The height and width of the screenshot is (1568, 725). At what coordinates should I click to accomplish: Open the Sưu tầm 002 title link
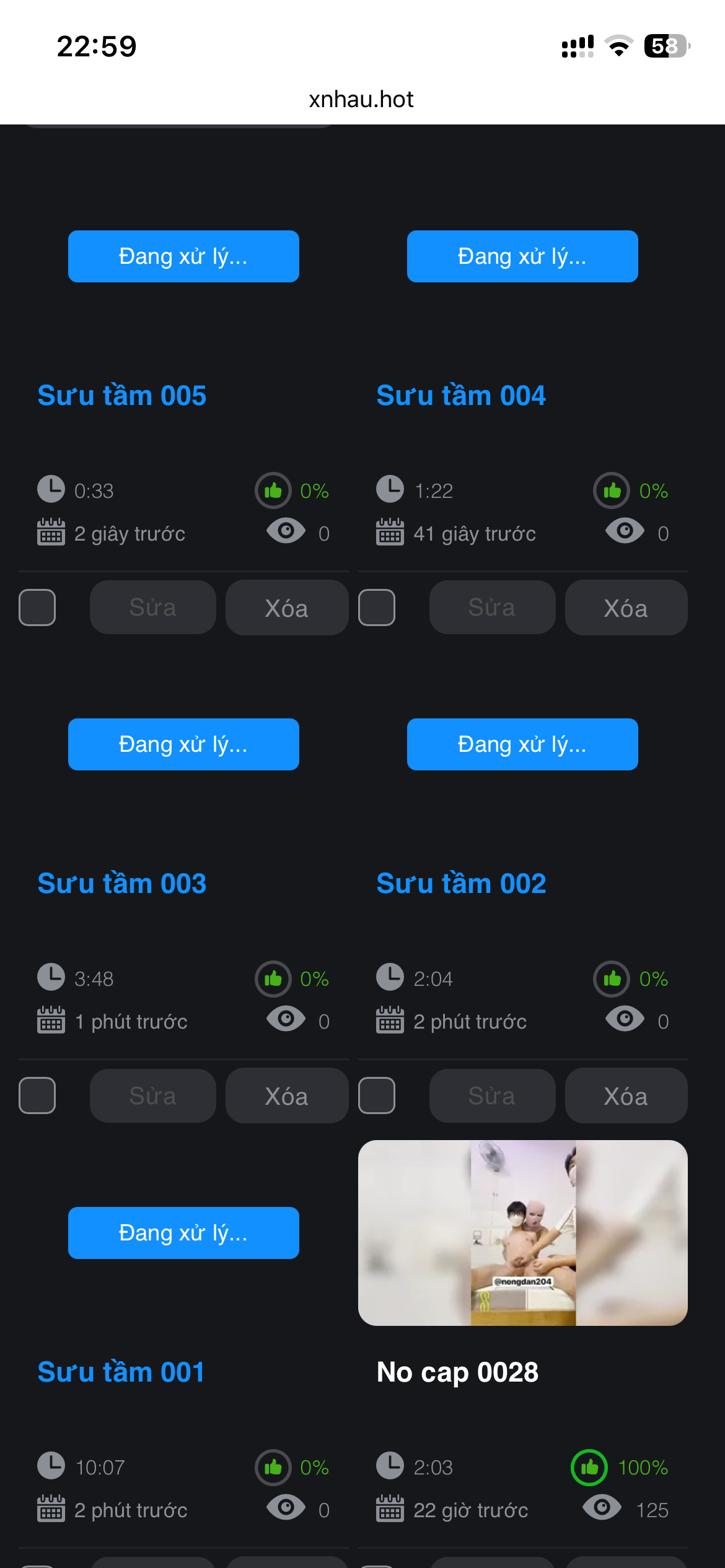461,883
